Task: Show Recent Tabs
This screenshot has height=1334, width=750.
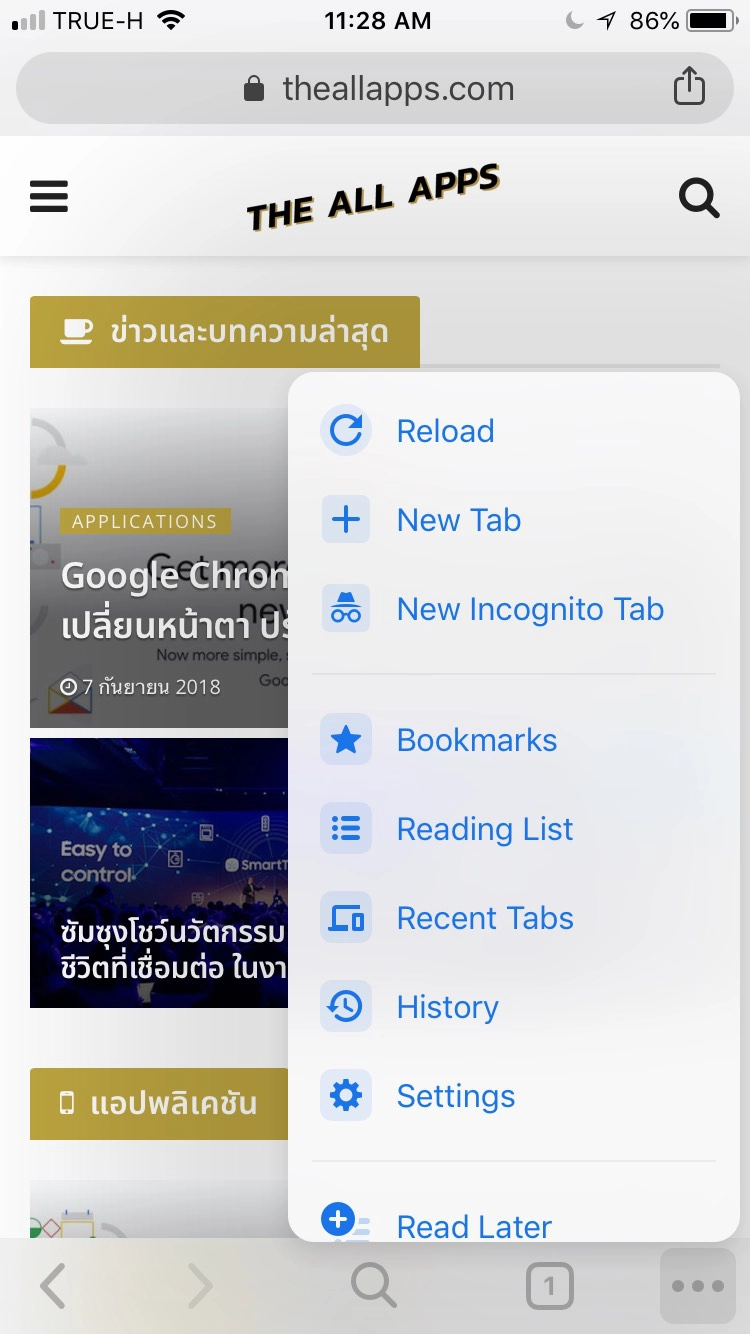Action: pyautogui.click(x=484, y=918)
